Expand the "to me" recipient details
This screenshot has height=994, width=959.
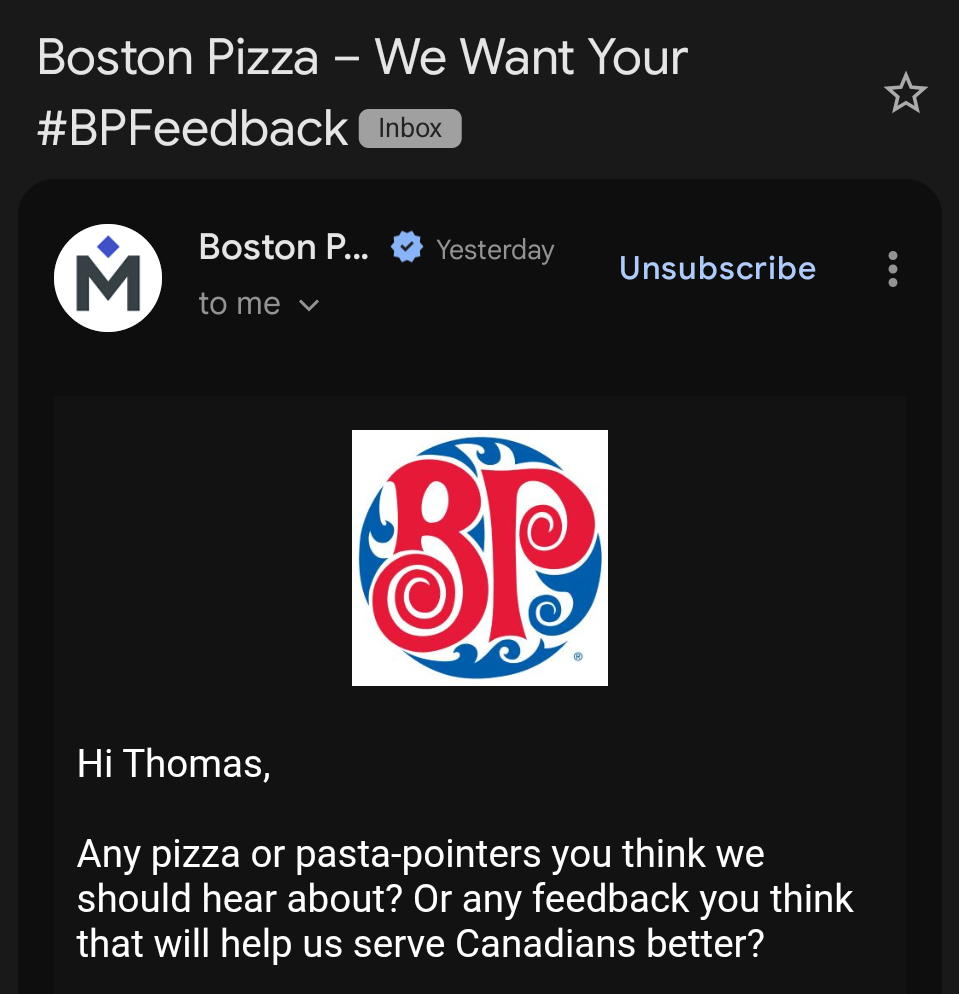[x=308, y=305]
